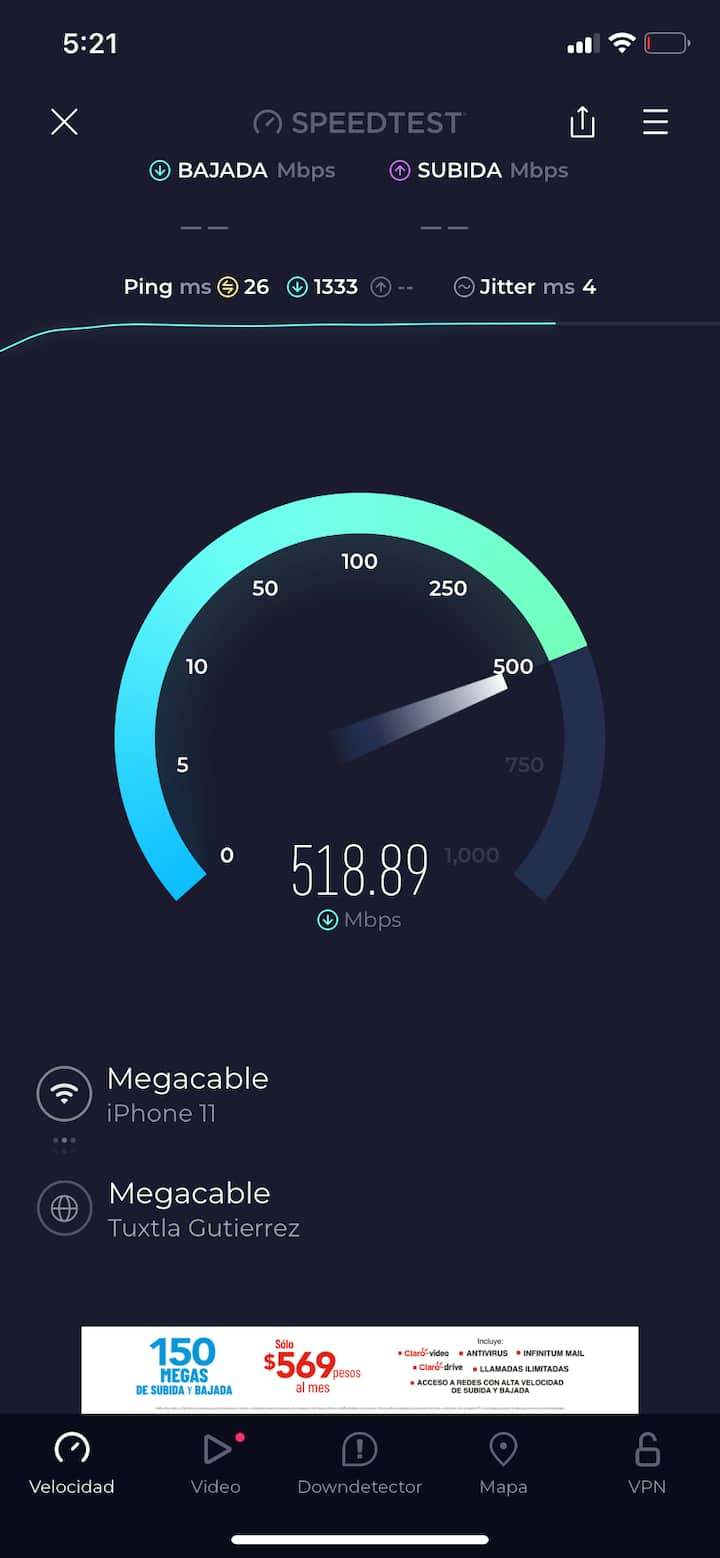
Task: Go to the Mapa tab
Action: (x=503, y=1462)
